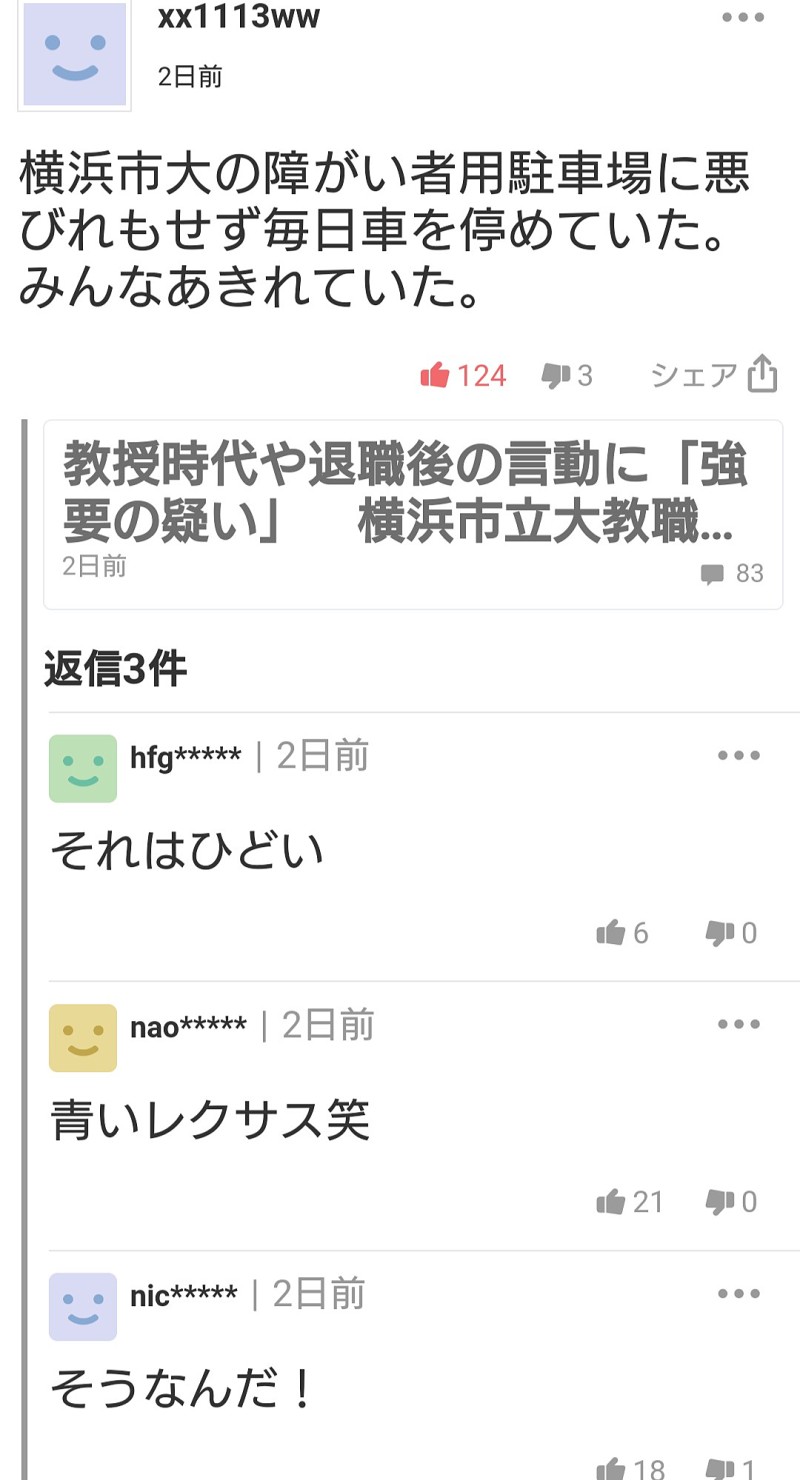Open nao***** user profile
Screen dimensions: 800x1480
coord(83,1037)
